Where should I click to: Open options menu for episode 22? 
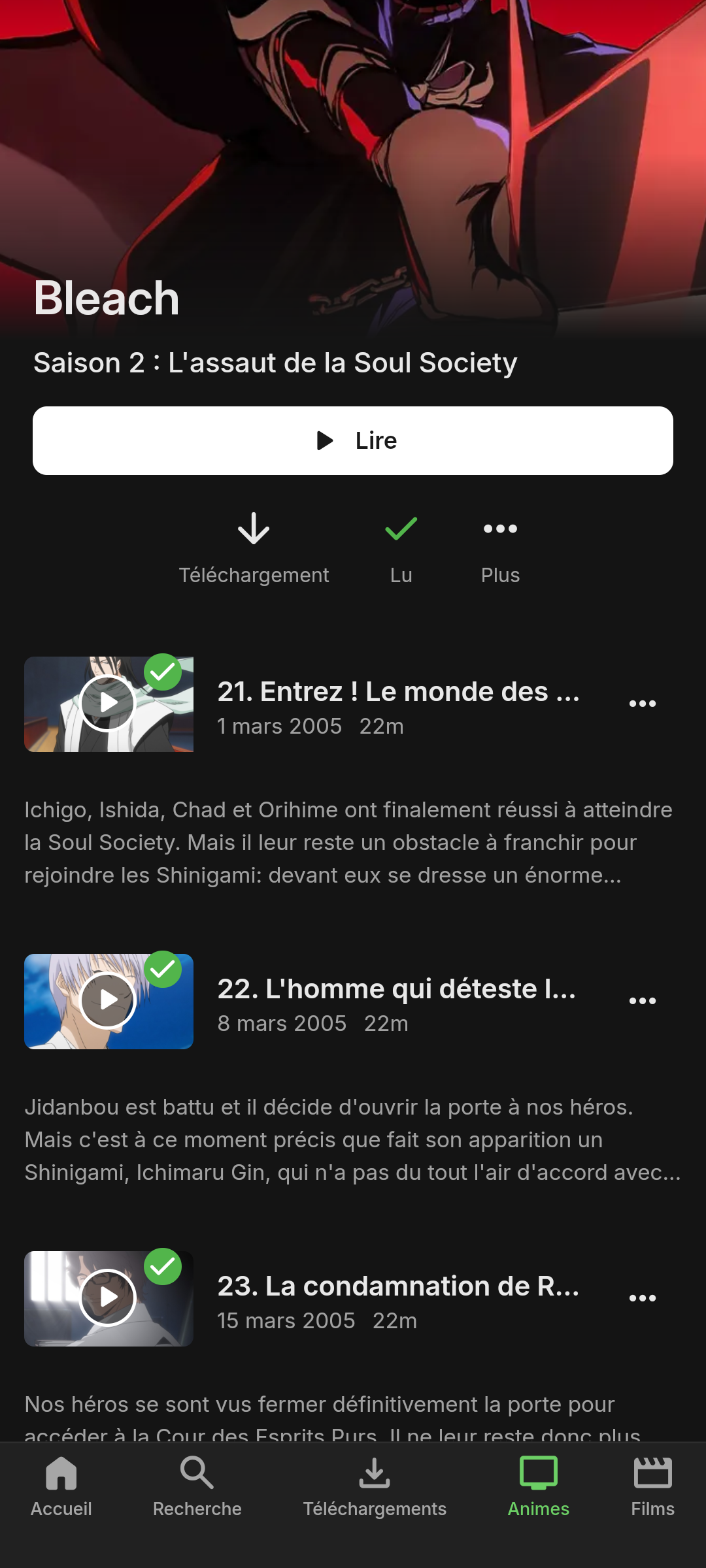[642, 1001]
